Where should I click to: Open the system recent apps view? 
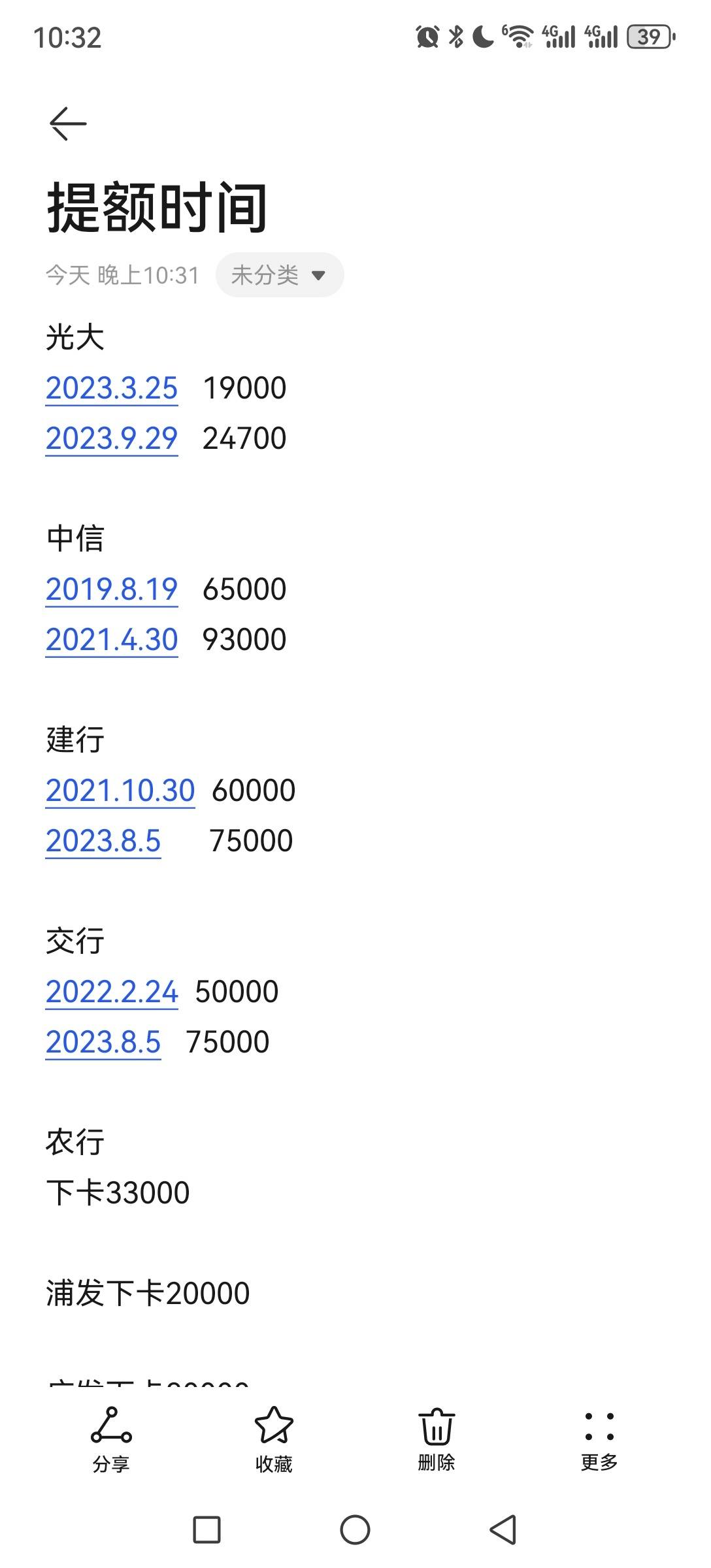click(x=207, y=1529)
